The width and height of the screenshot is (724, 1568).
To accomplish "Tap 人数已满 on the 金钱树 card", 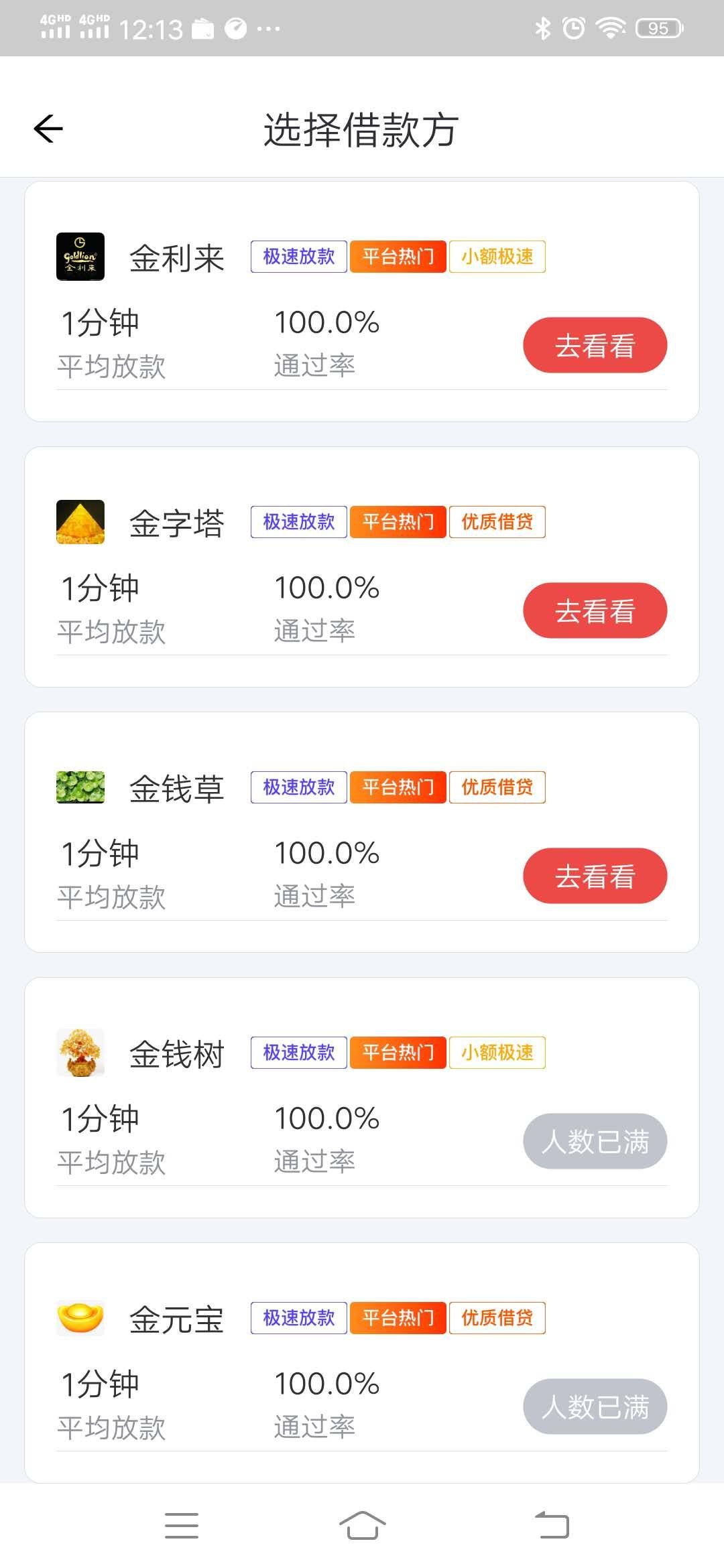I will (595, 1141).
